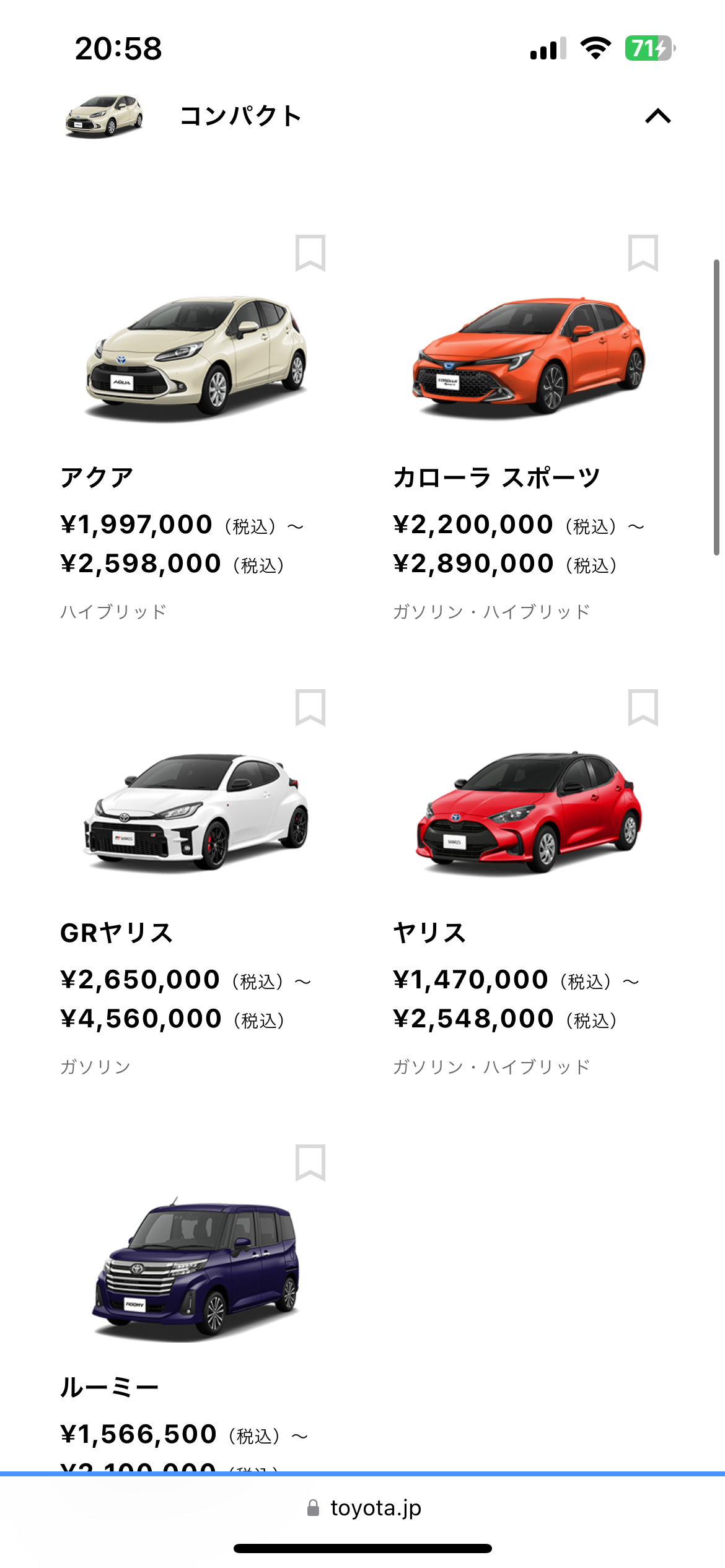
Task: Open the カローラ スポーツ car details
Action: [x=529, y=357]
